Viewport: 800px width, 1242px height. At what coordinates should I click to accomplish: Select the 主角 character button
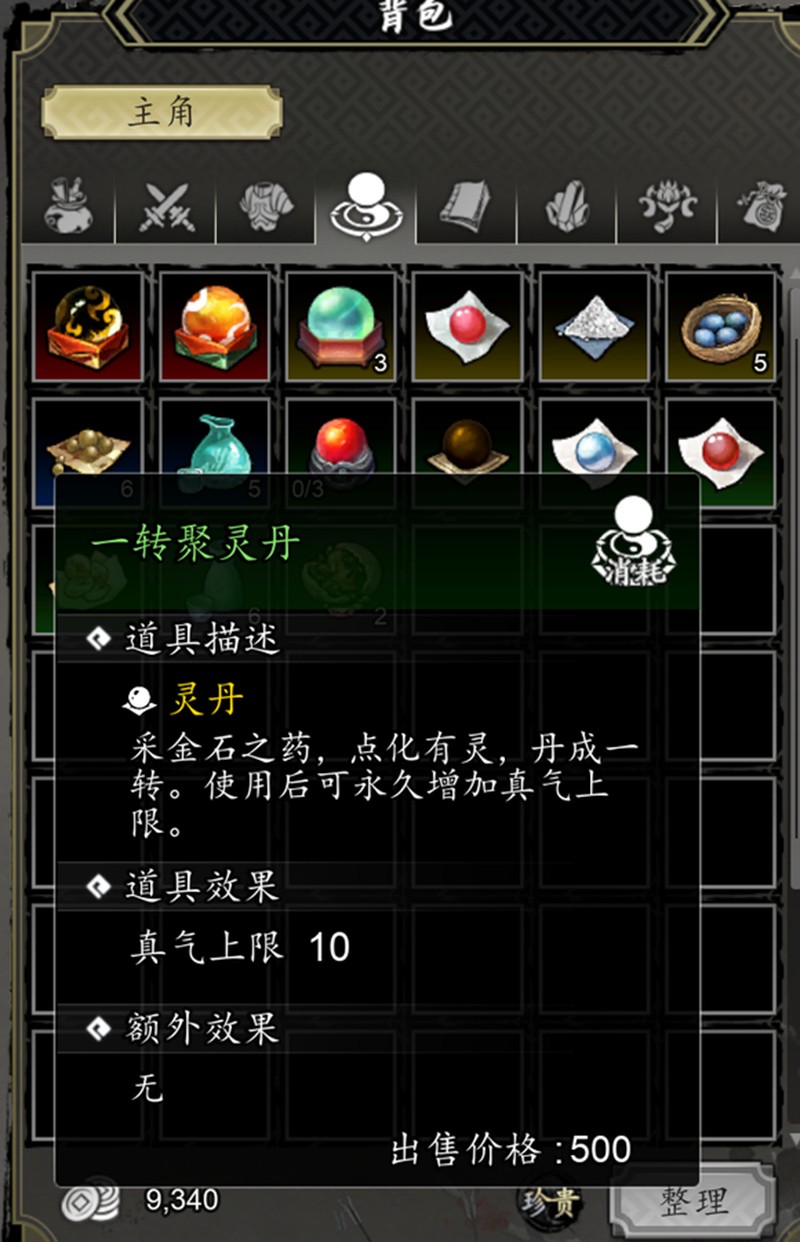click(x=161, y=113)
